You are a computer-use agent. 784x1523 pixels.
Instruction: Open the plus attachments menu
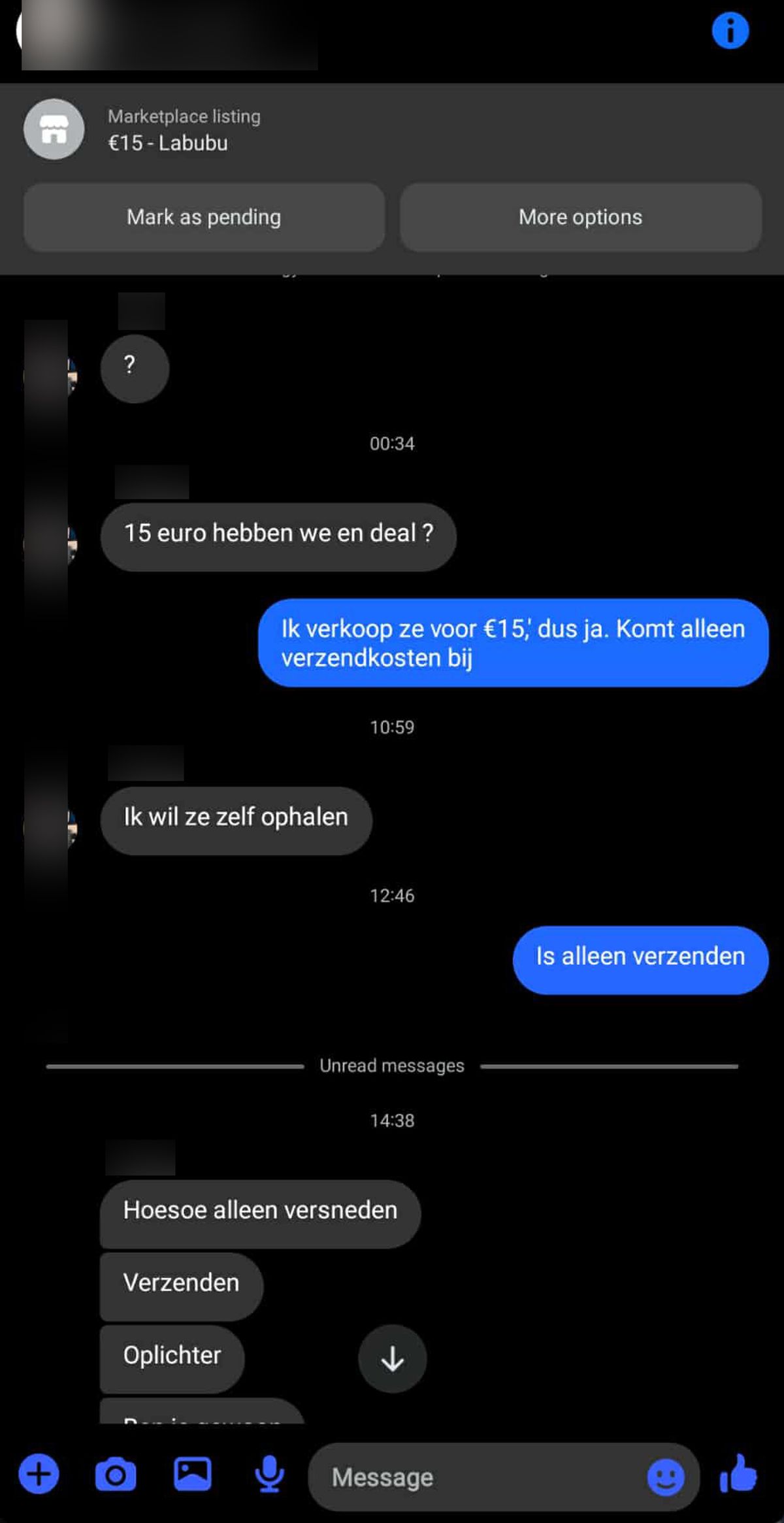point(39,1475)
